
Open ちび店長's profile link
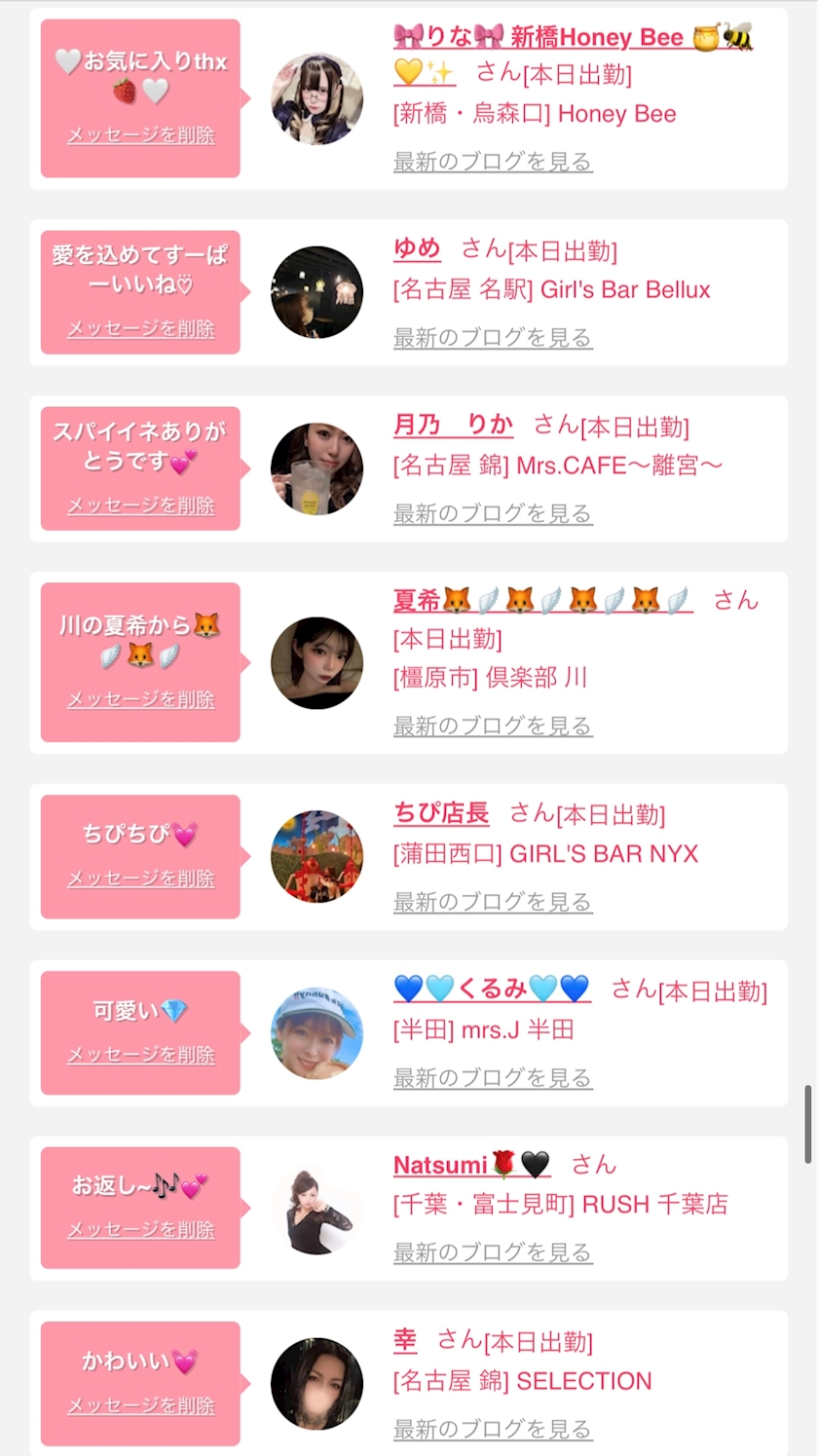[441, 813]
